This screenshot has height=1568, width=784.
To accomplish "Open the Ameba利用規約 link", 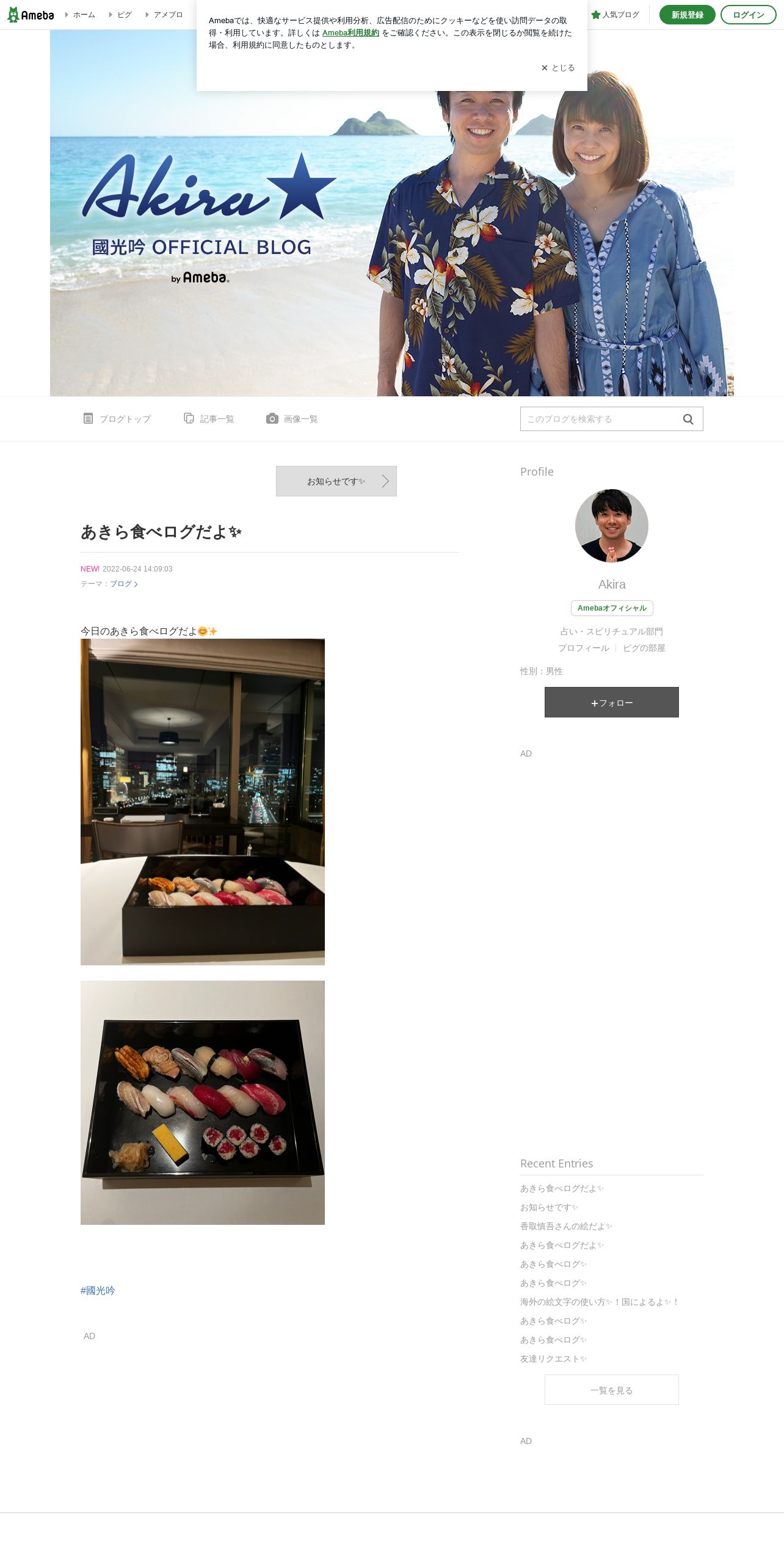I will (x=350, y=33).
